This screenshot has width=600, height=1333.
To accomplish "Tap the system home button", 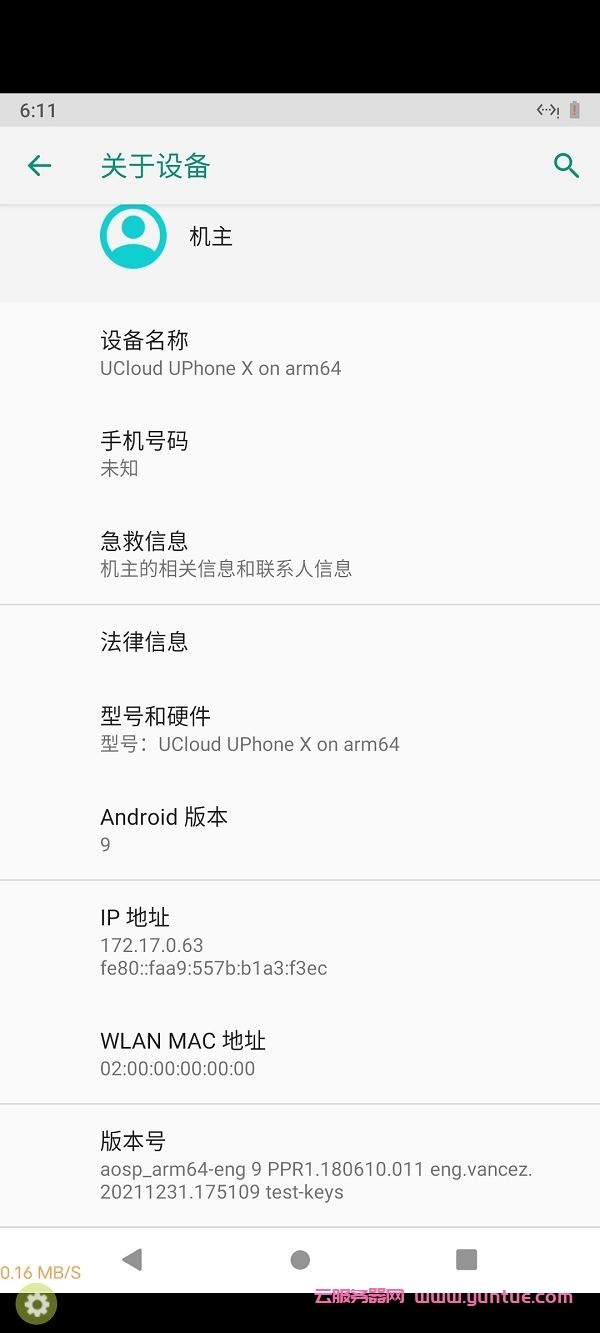I will pyautogui.click(x=300, y=1260).
